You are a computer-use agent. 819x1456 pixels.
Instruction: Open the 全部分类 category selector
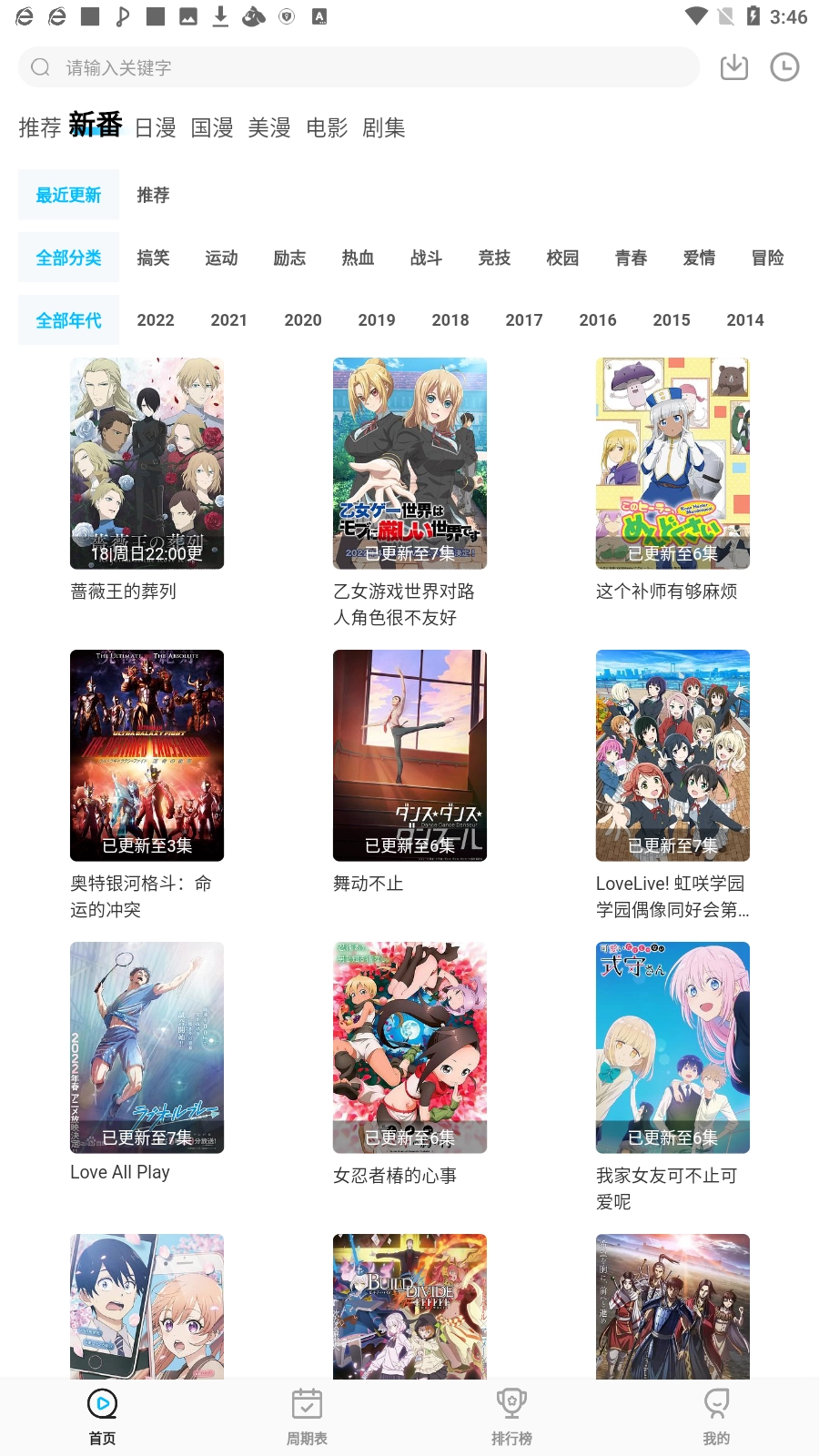(x=68, y=258)
